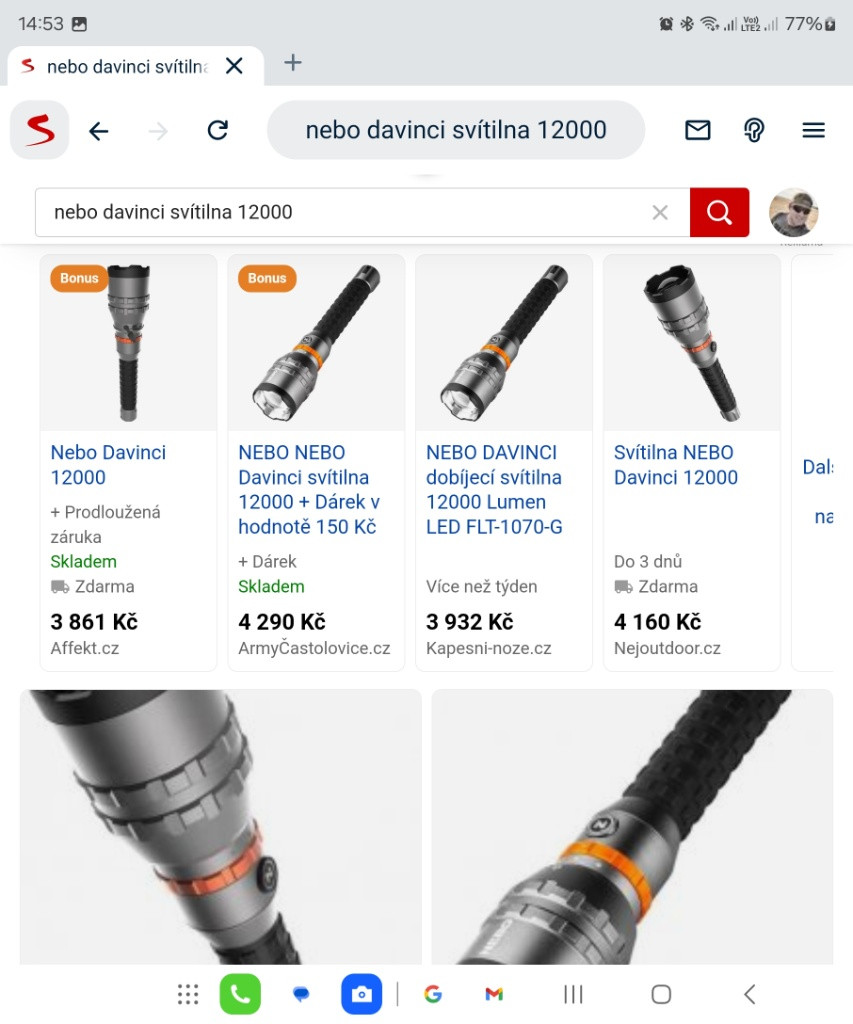
Task: View the ArmyČastolovice.cz flashlight offer
Action: click(308, 489)
